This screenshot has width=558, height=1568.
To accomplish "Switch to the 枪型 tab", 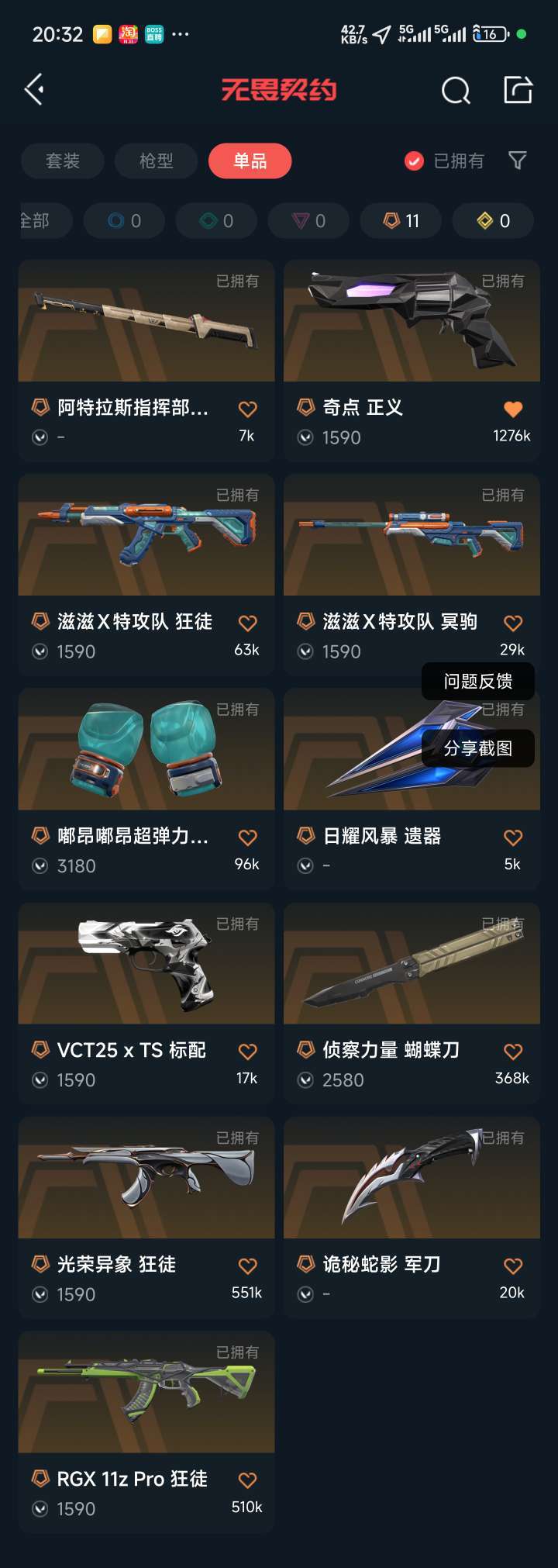I will (156, 161).
